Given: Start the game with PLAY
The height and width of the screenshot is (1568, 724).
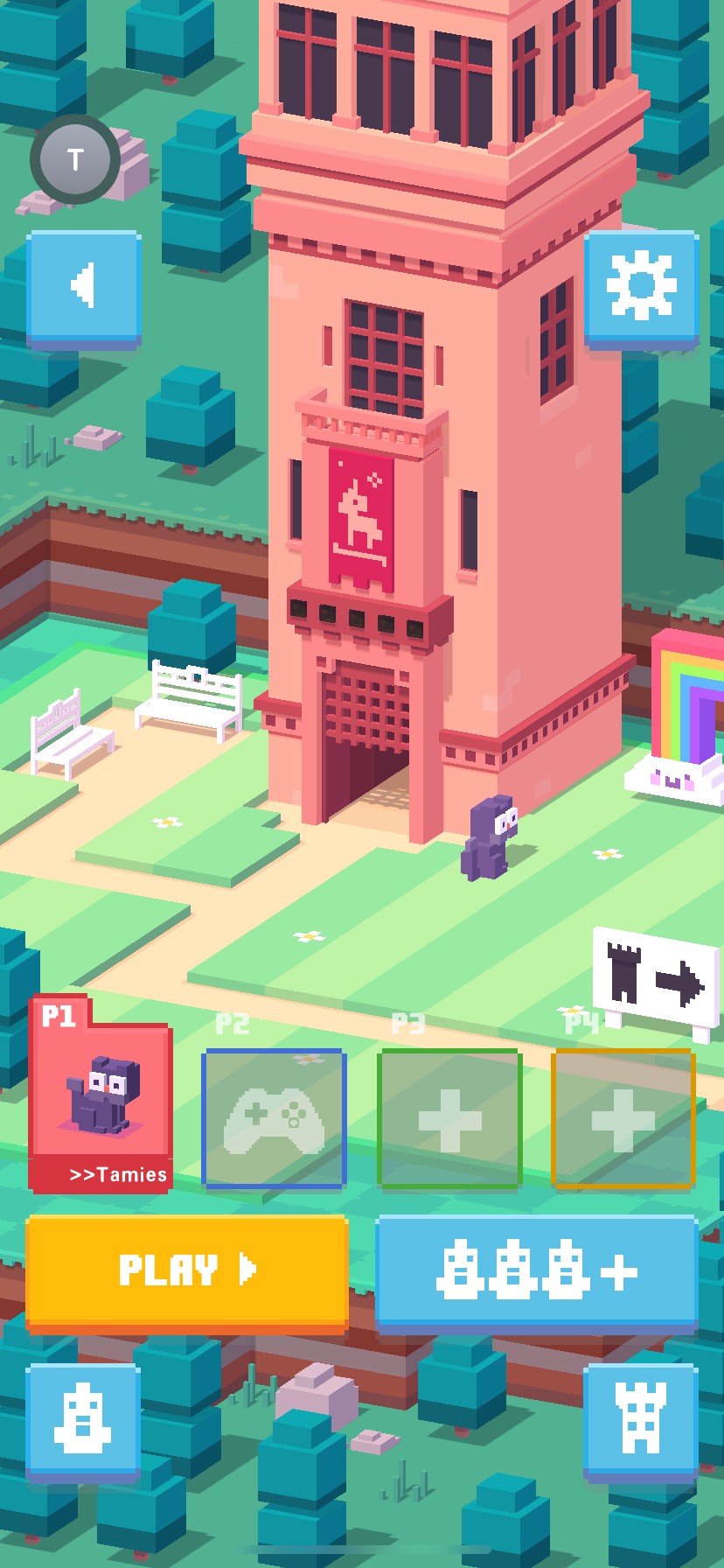Looking at the screenshot, I should pyautogui.click(x=186, y=1270).
